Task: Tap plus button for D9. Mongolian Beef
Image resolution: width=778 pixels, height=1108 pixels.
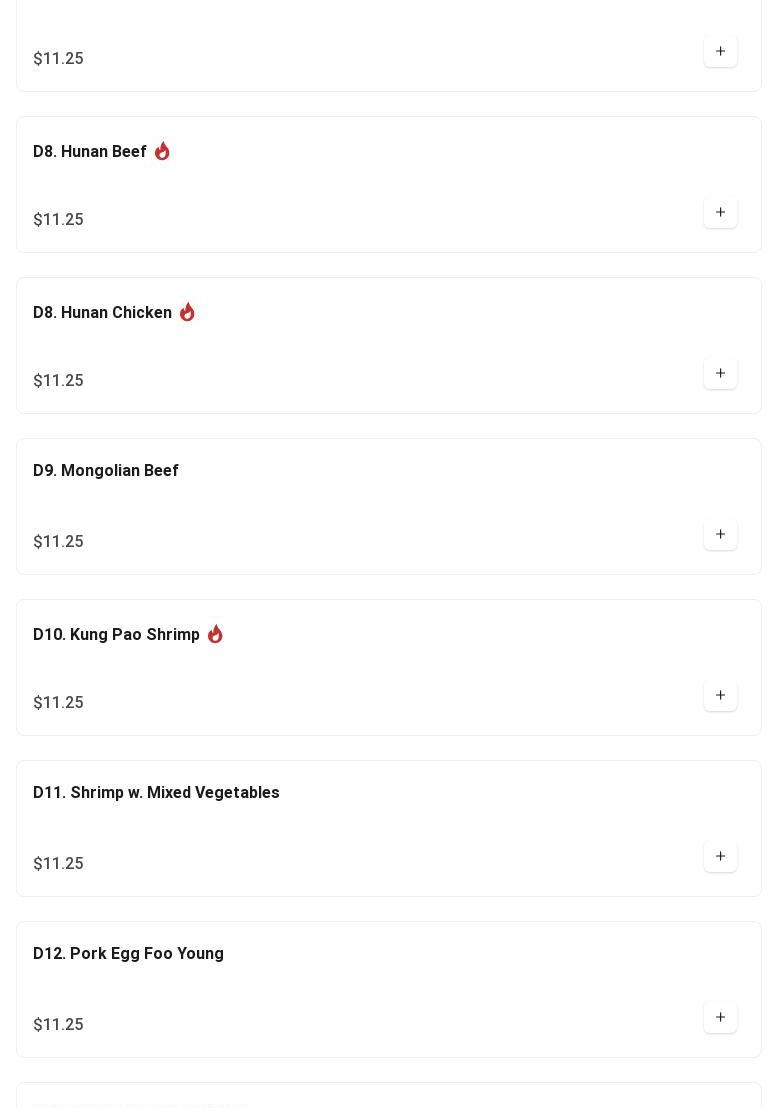Action: (720, 534)
